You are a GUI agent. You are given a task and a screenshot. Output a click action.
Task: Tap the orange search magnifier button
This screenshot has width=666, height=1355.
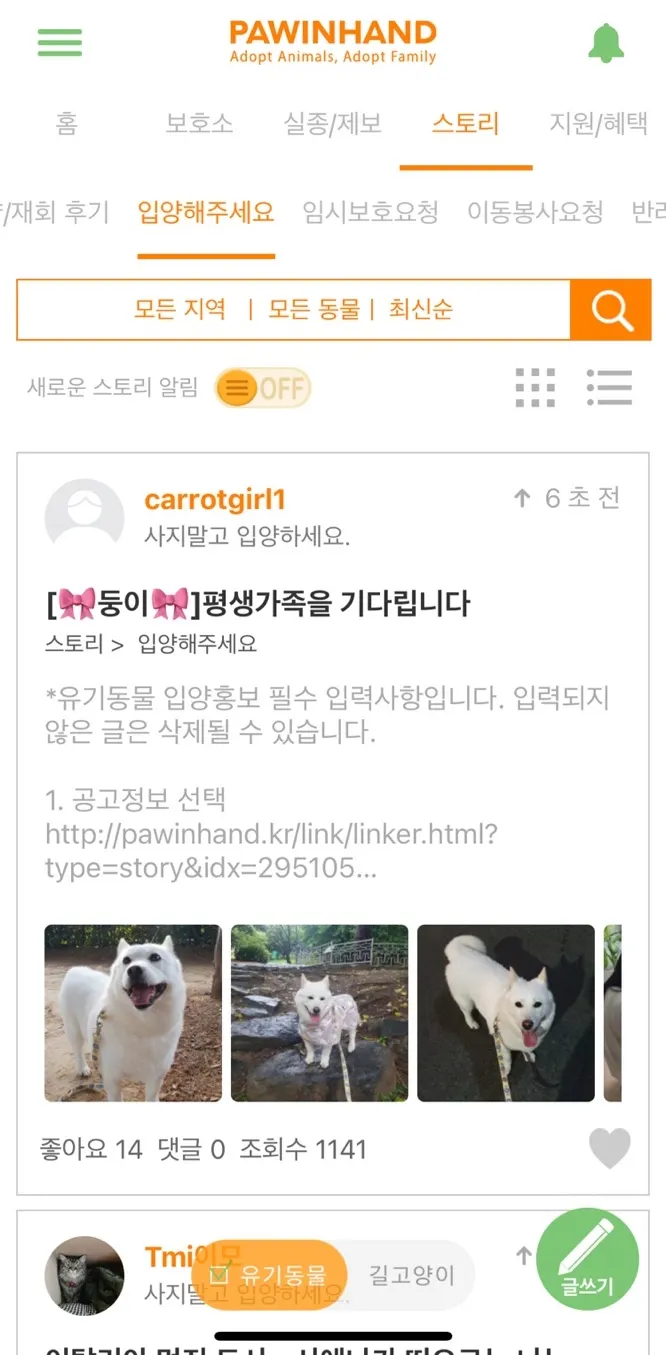coord(610,310)
